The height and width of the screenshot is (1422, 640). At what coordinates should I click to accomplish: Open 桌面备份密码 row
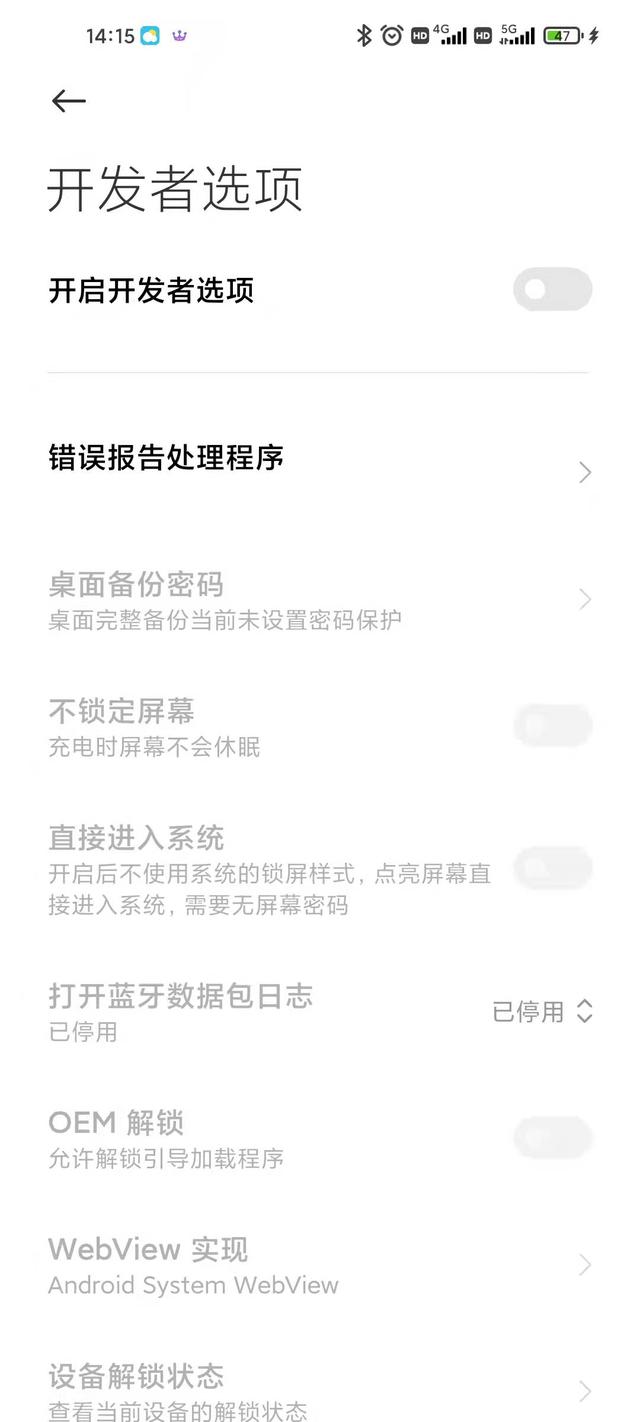(320, 599)
